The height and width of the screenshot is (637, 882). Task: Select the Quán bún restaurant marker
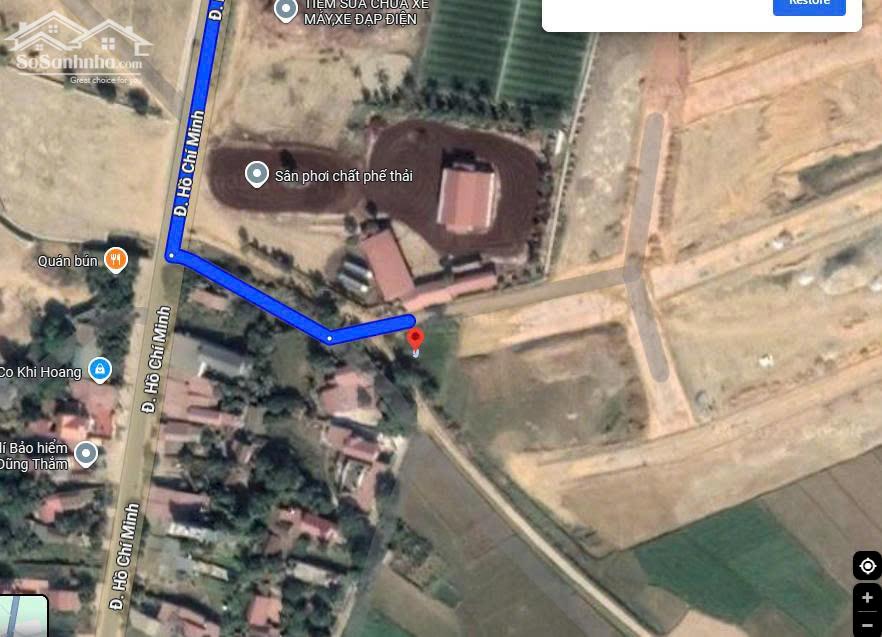click(x=116, y=260)
